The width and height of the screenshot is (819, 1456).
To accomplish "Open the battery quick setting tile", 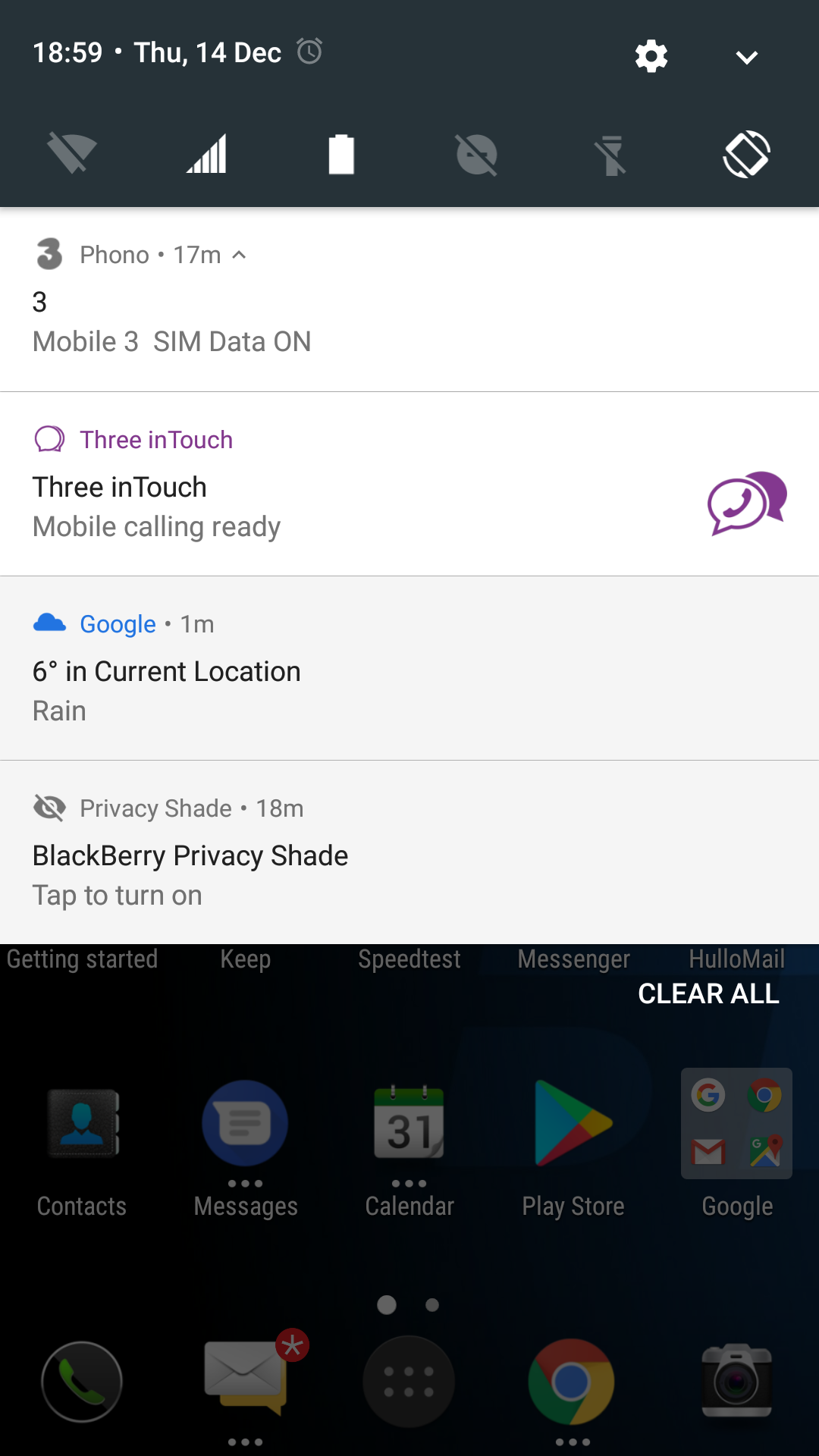I will click(341, 154).
